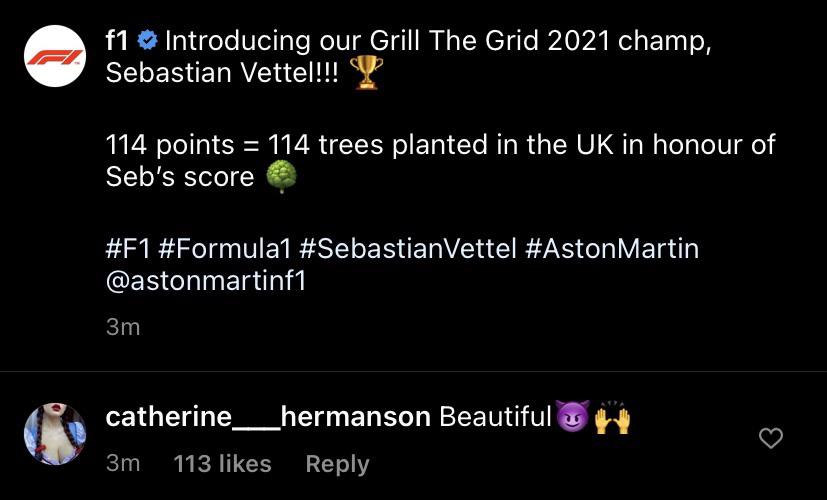This screenshot has width=827, height=500.
Task: Open catherine___hermanson's profile picture
Action: (x=54, y=435)
